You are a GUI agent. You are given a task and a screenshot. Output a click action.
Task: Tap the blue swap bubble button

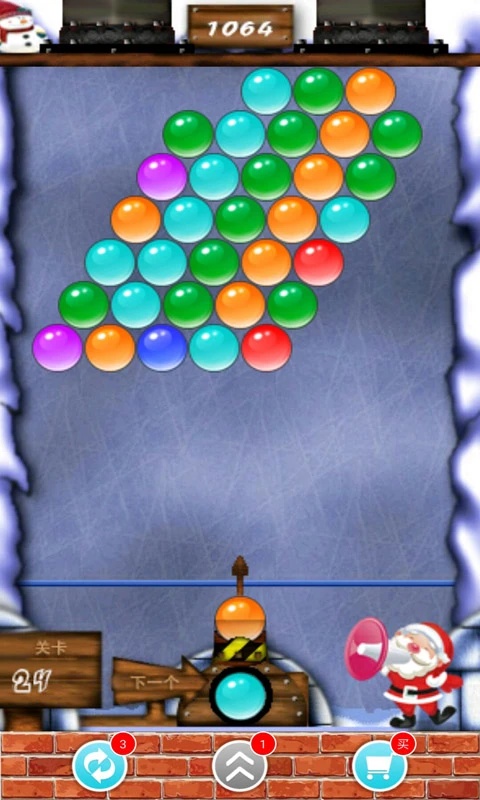coord(99,766)
